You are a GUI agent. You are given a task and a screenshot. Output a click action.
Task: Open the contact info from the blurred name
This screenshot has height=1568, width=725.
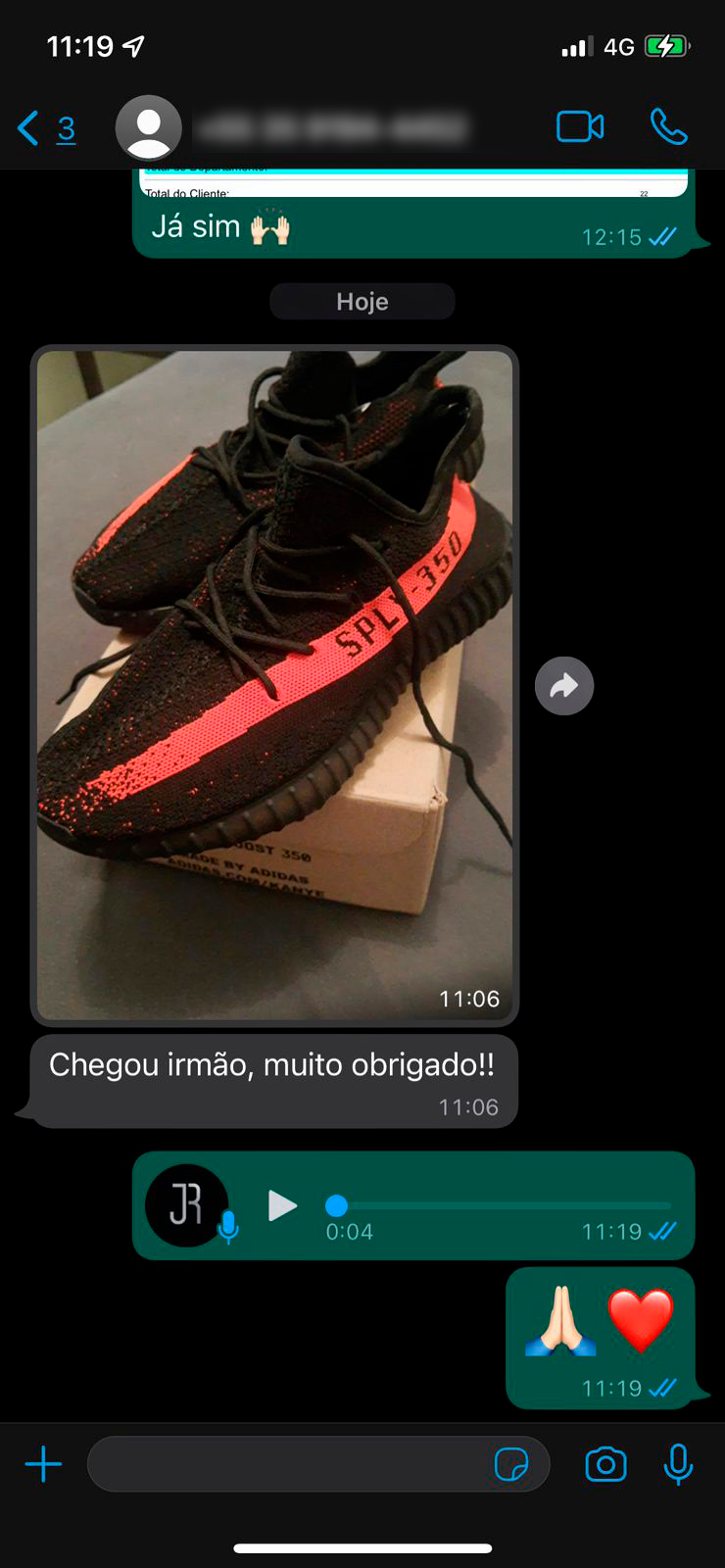[331, 128]
